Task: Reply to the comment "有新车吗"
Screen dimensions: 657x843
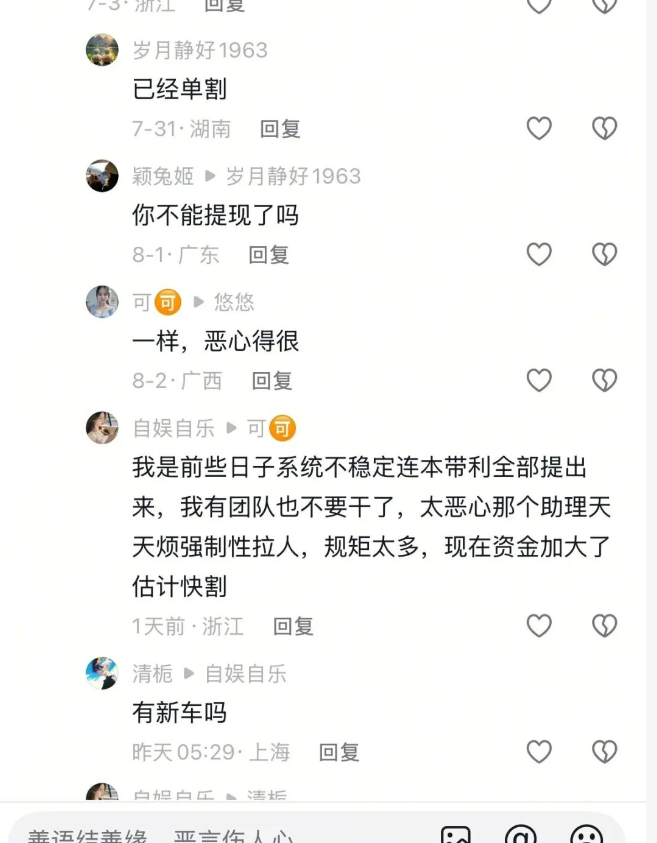Action: click(x=339, y=753)
